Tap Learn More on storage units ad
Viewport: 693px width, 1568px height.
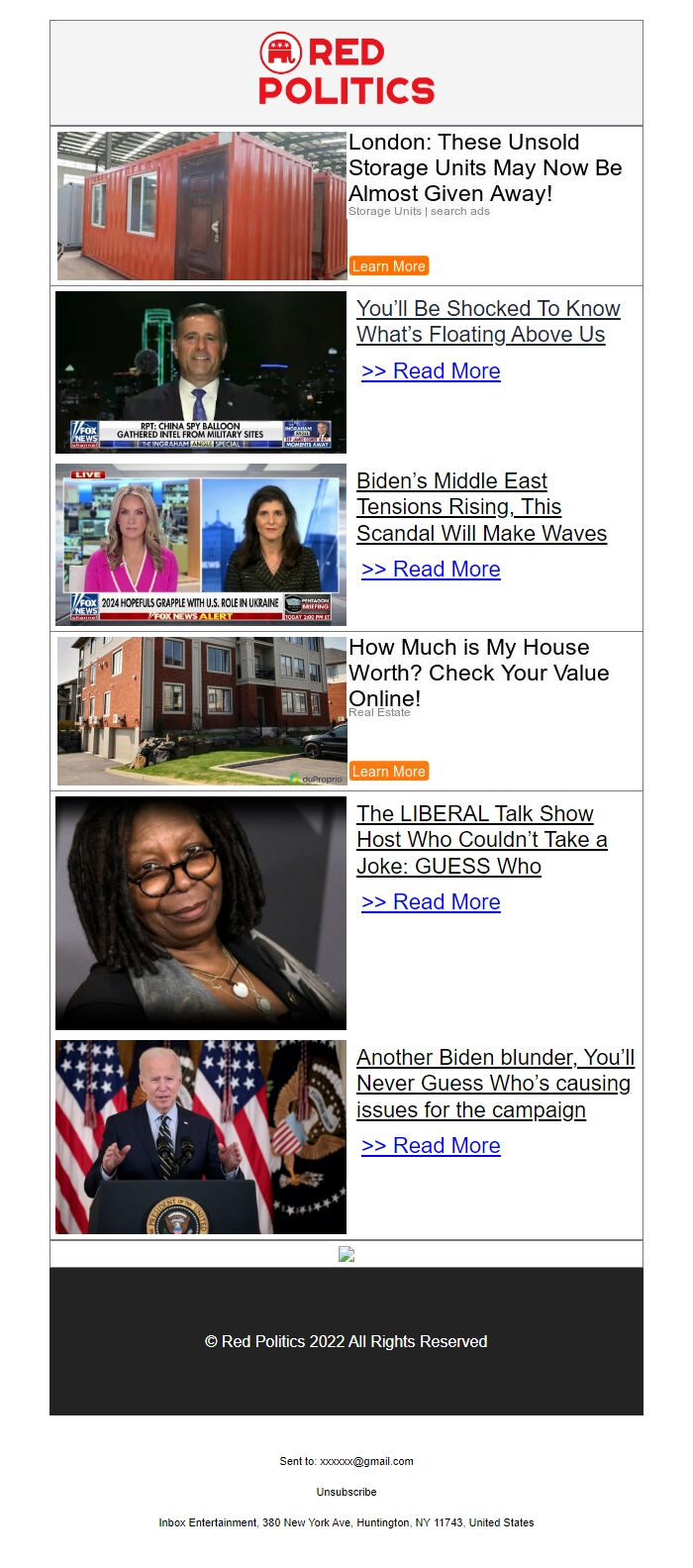tap(388, 265)
